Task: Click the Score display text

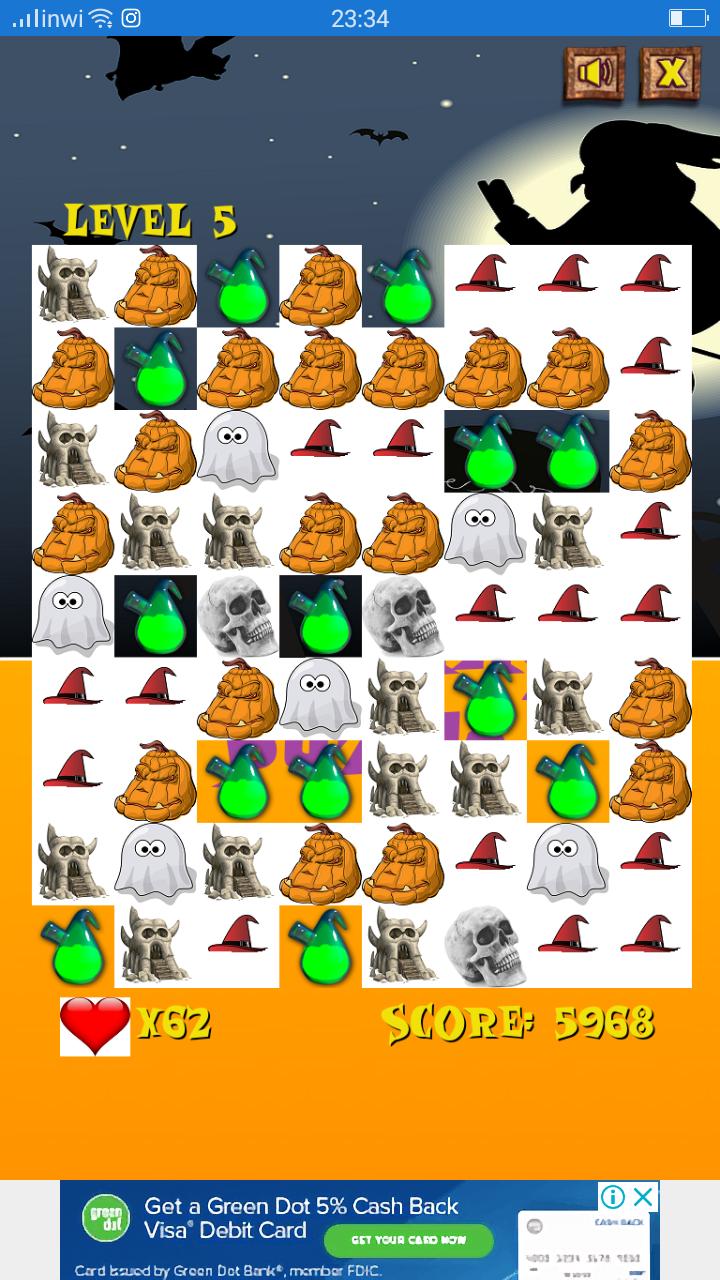Action: 520,1022
